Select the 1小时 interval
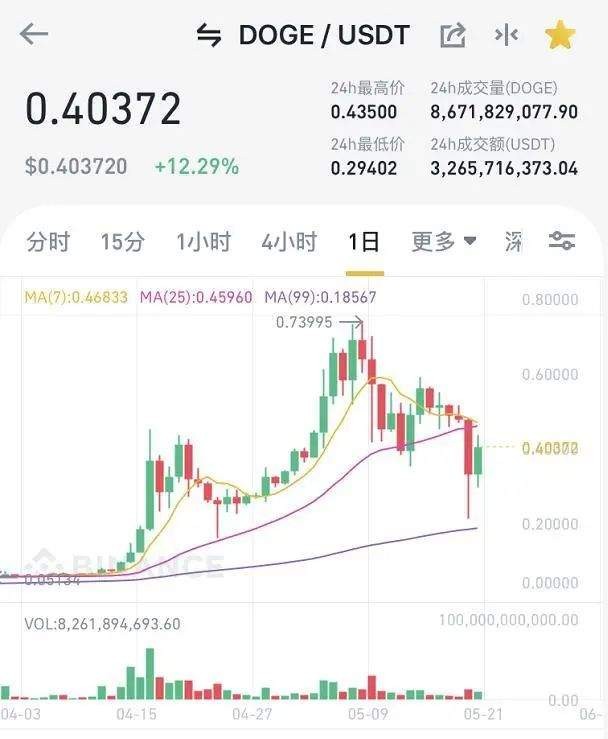Screen dimensions: 608x739 (x=203, y=241)
